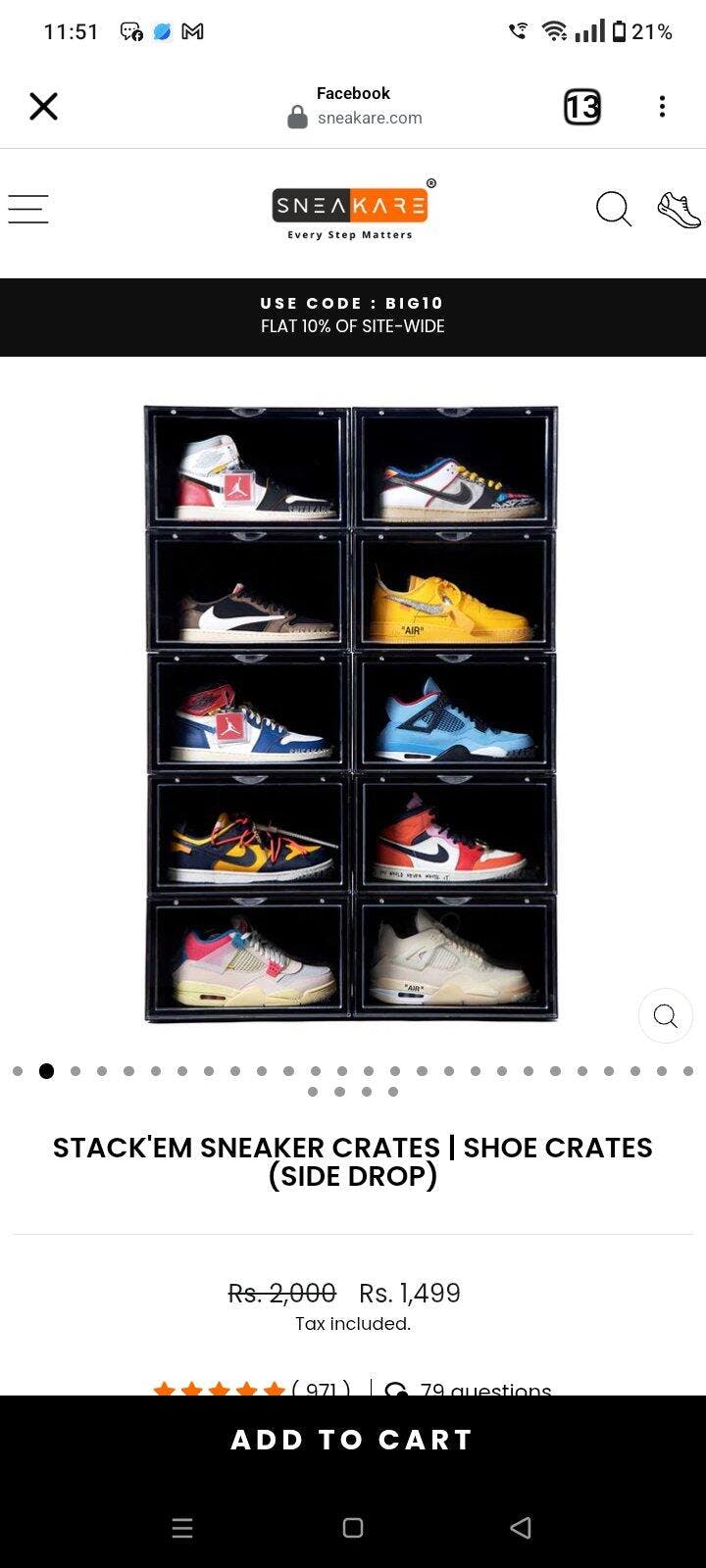Add the sneaker crates to cart

tap(353, 1439)
